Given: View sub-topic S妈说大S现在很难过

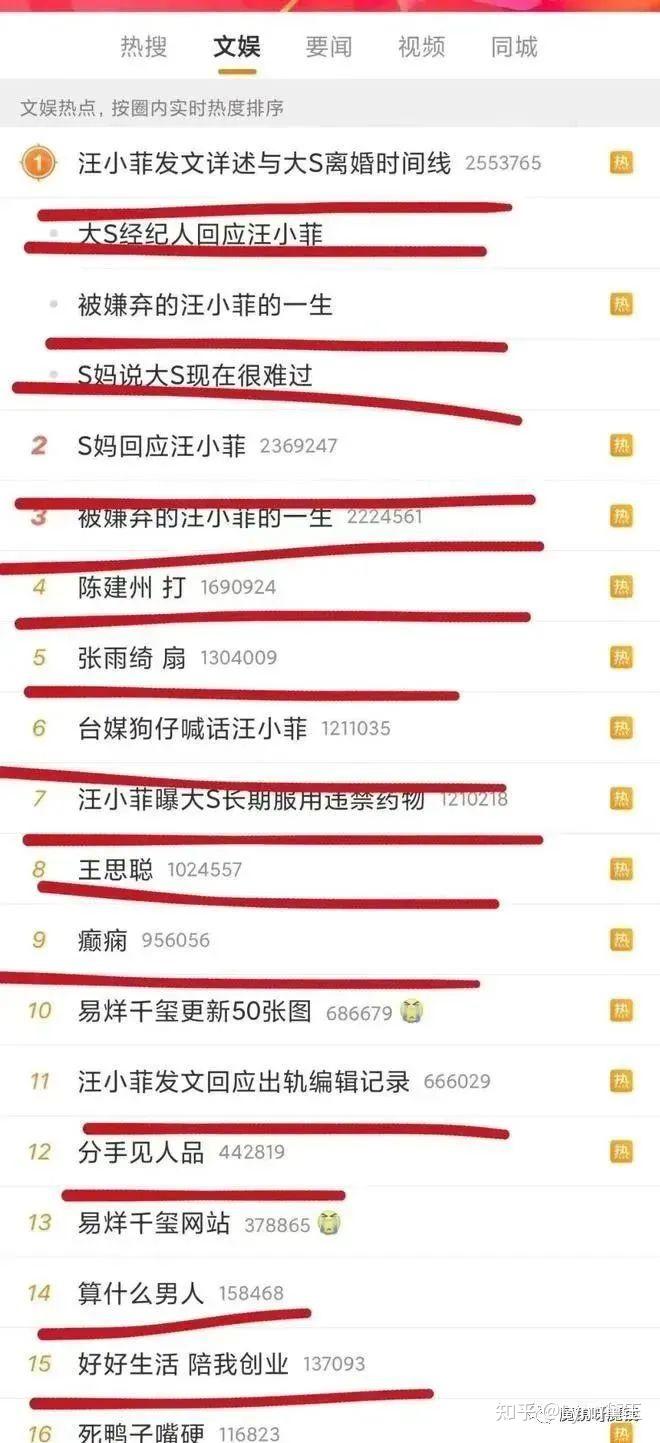Looking at the screenshot, I should 195,375.
